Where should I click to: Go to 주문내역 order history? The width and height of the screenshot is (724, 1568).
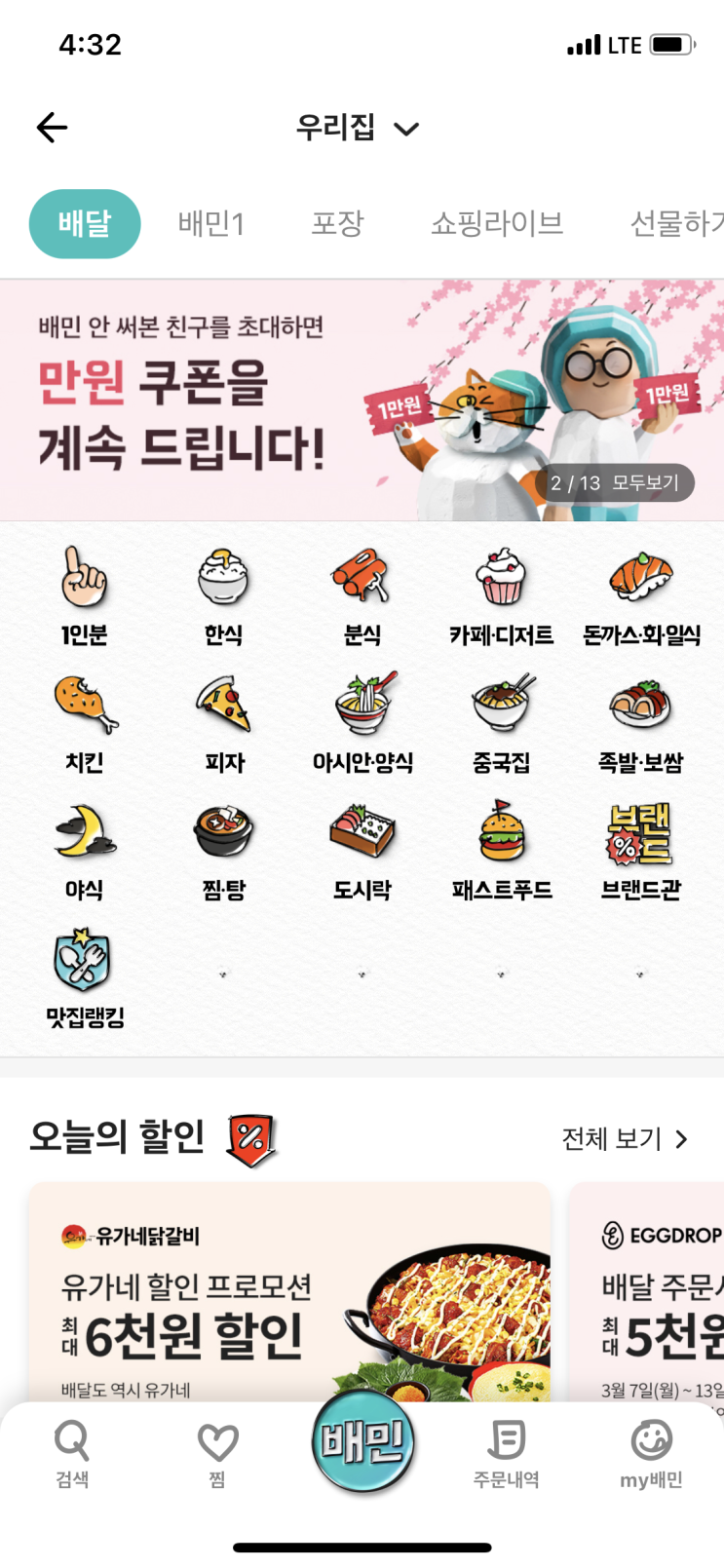click(x=506, y=1453)
